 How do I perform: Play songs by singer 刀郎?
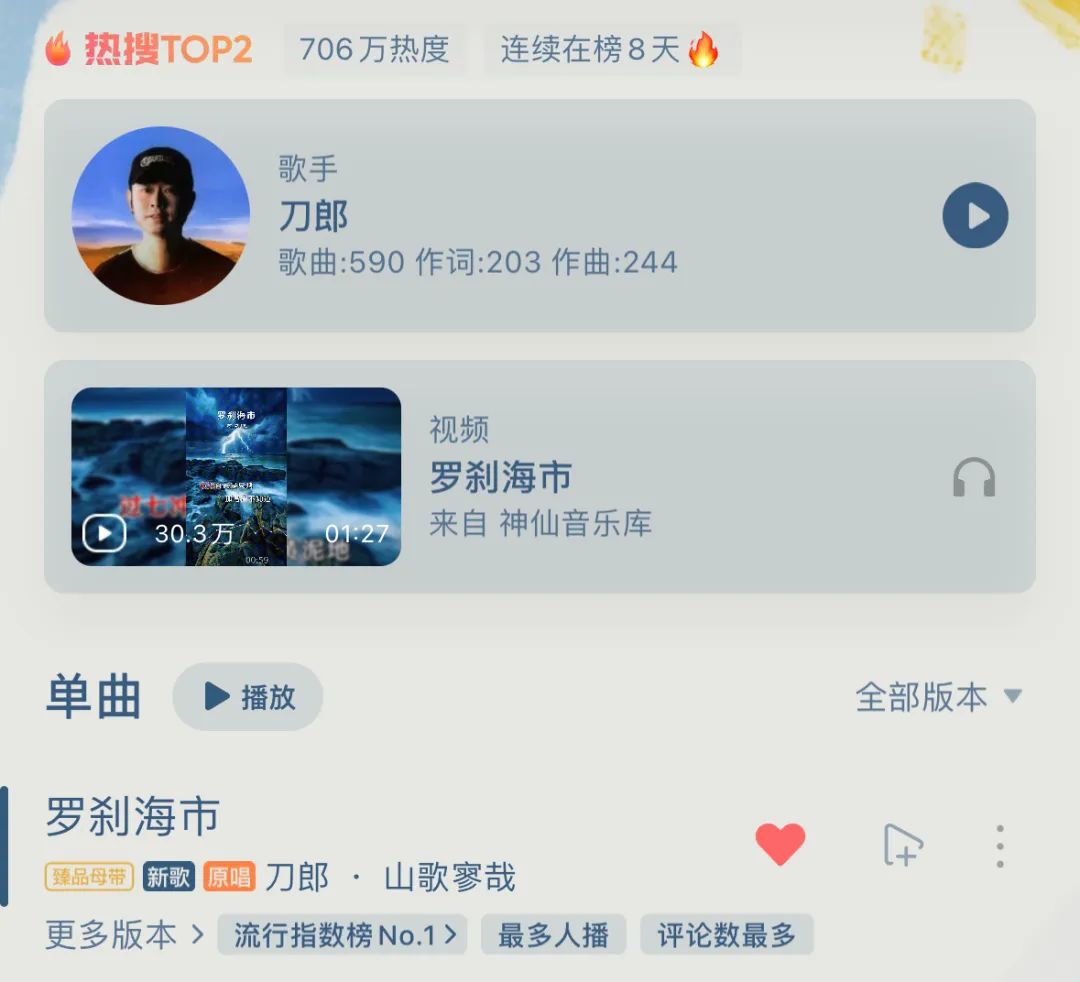click(975, 216)
